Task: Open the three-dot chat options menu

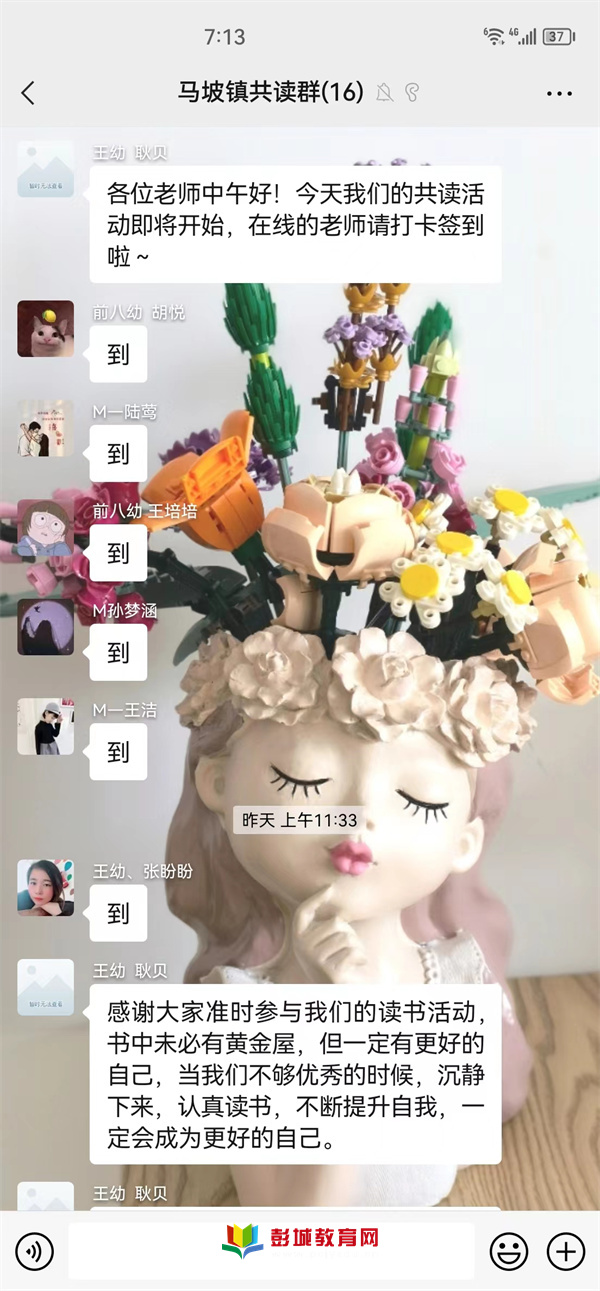Action: point(559,93)
